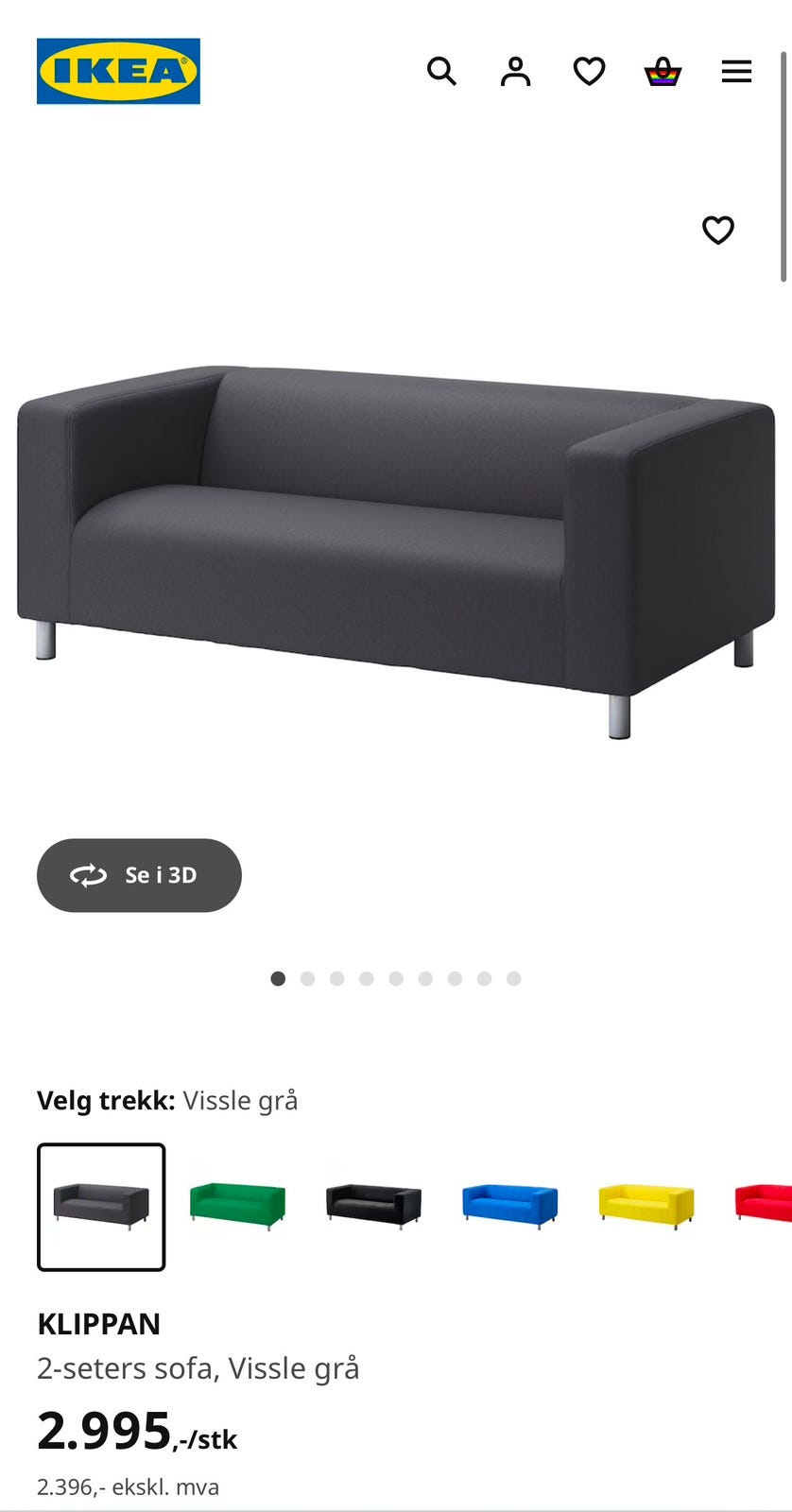Select the Vissle grå cover option

100,1204
